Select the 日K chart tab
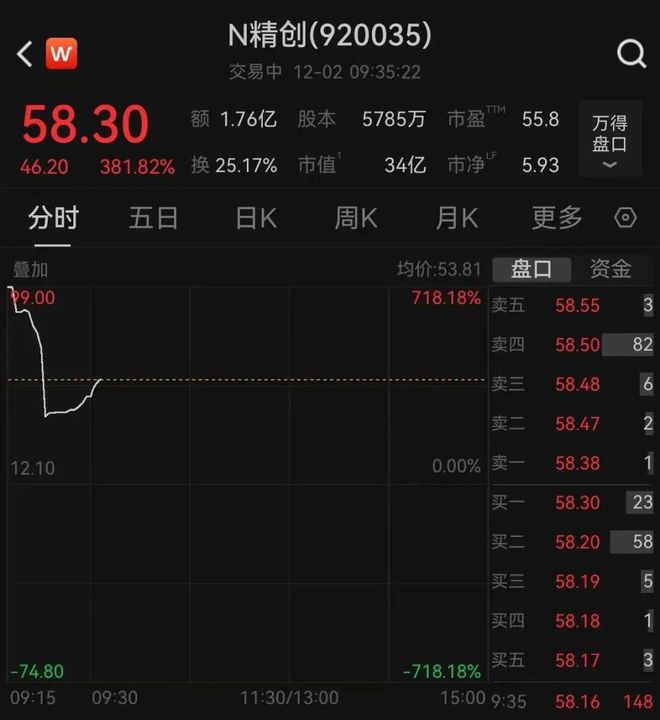The height and width of the screenshot is (720, 660). click(x=256, y=217)
